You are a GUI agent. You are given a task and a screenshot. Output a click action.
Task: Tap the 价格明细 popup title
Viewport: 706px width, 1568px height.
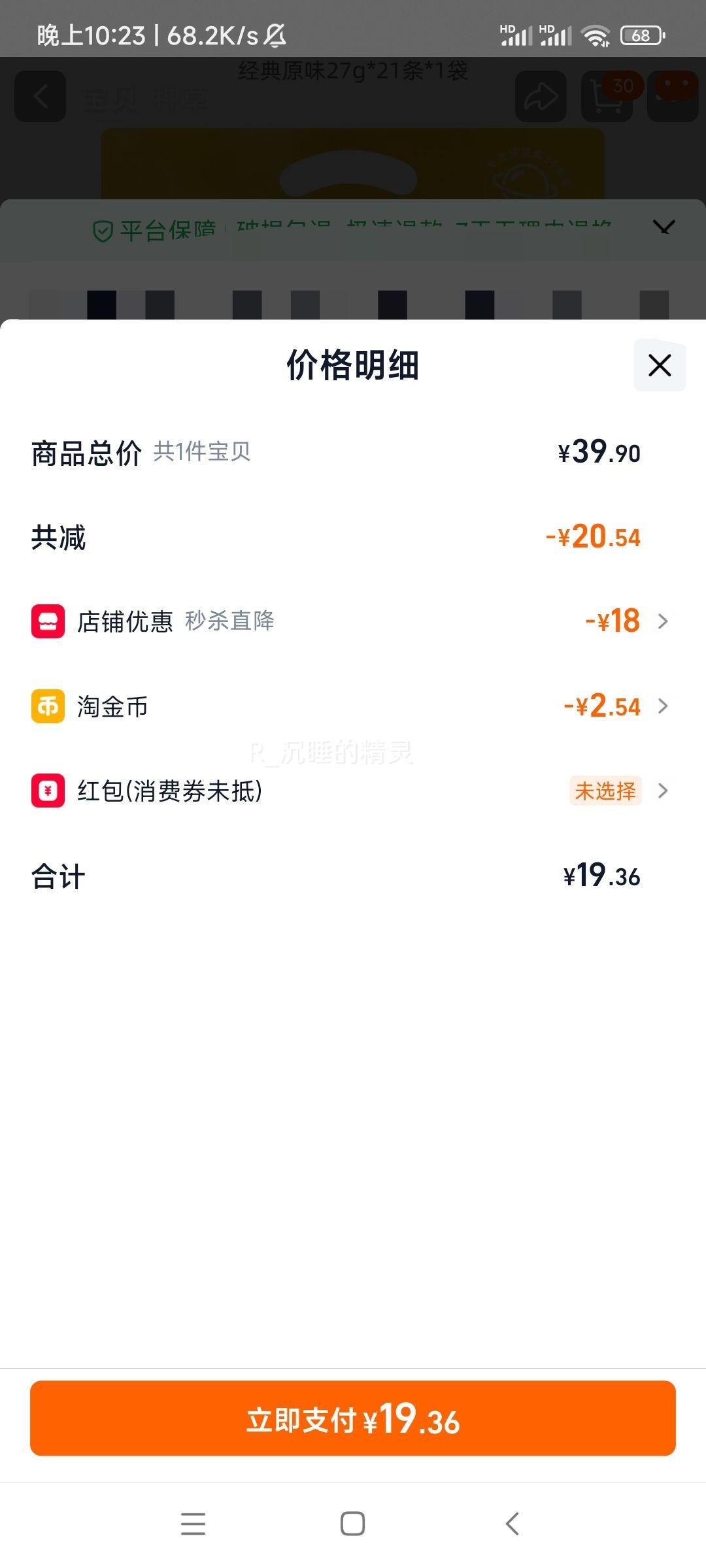tap(353, 366)
